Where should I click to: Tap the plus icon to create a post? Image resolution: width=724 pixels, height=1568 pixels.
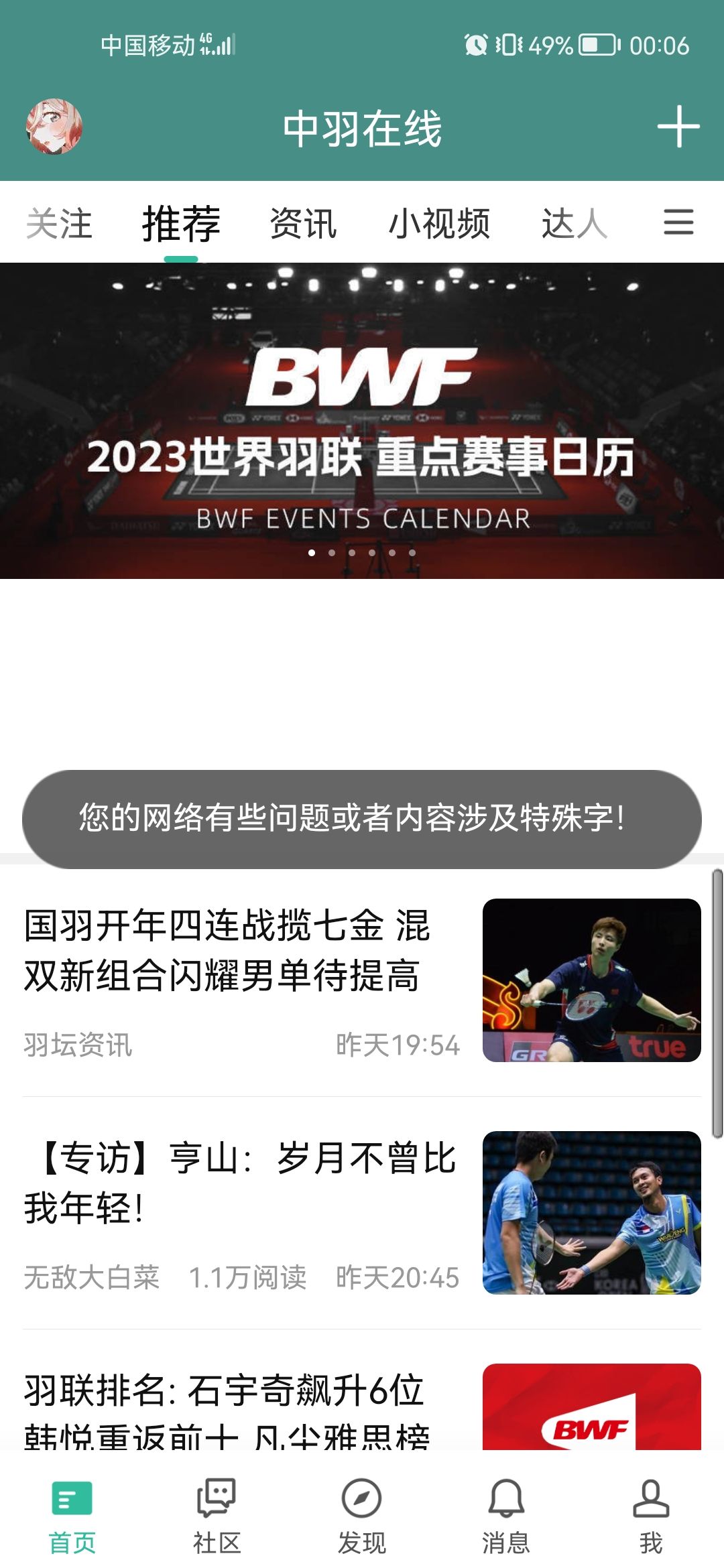(678, 126)
